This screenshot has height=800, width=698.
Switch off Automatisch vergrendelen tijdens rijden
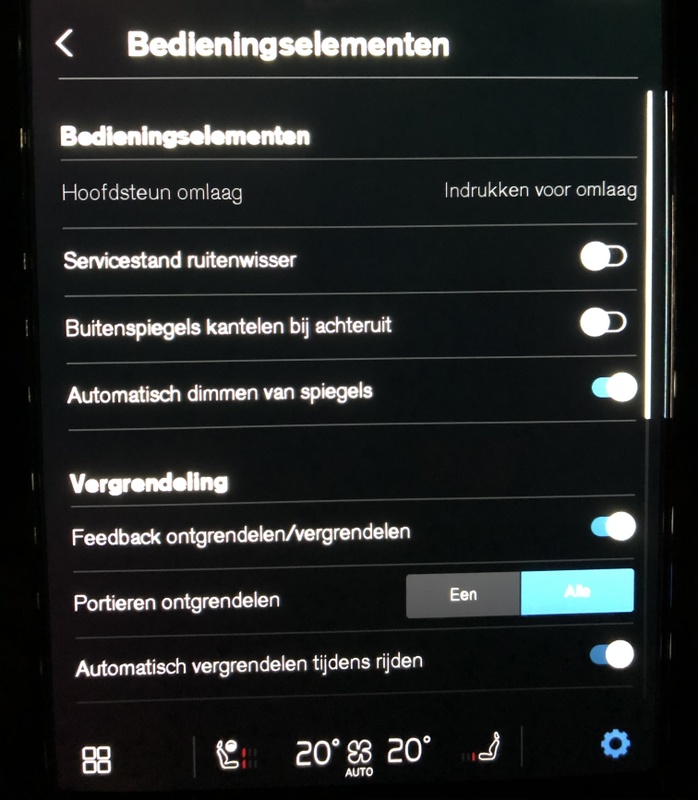[612, 655]
